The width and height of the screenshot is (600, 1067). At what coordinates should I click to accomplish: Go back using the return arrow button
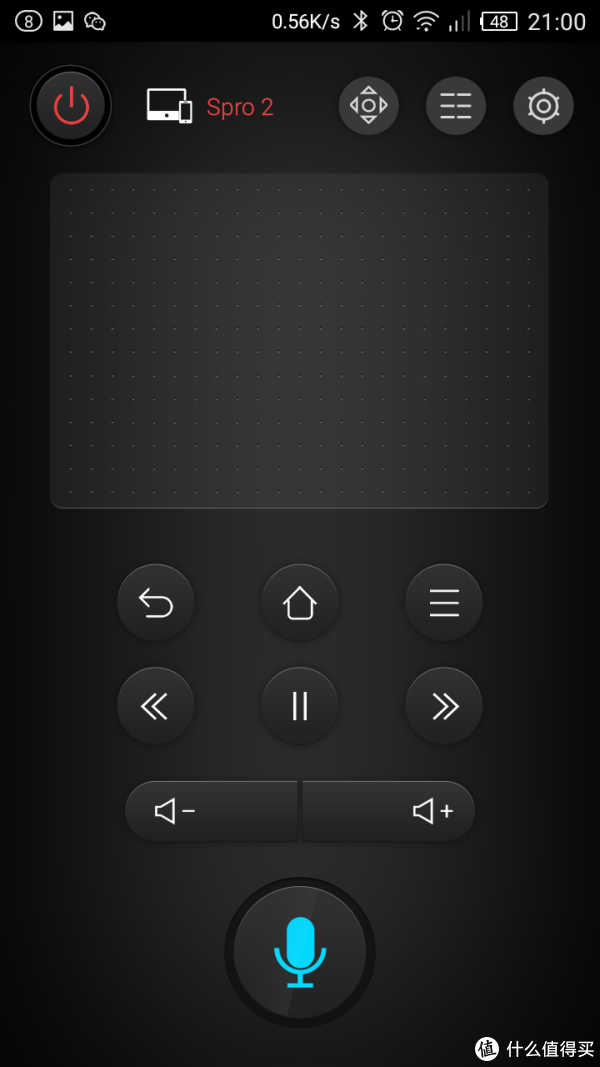[x=156, y=603]
